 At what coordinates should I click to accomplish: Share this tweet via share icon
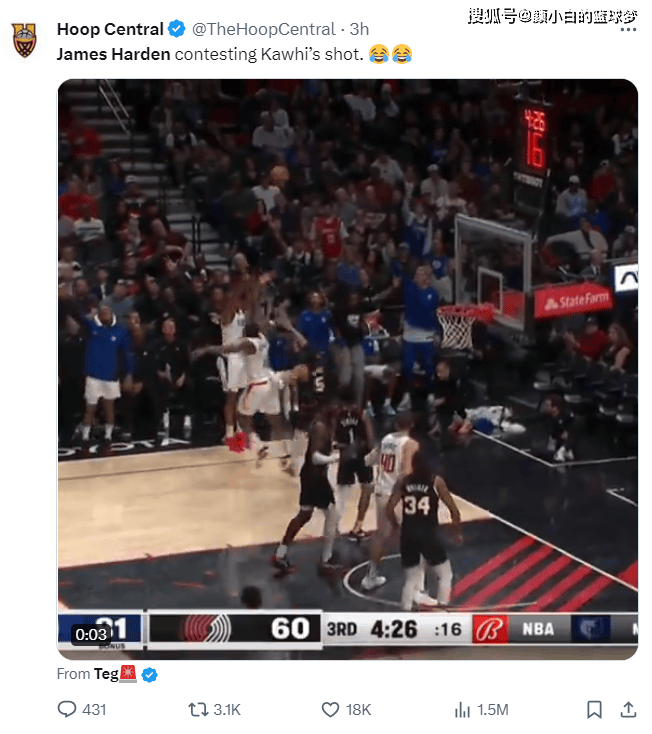[628, 709]
